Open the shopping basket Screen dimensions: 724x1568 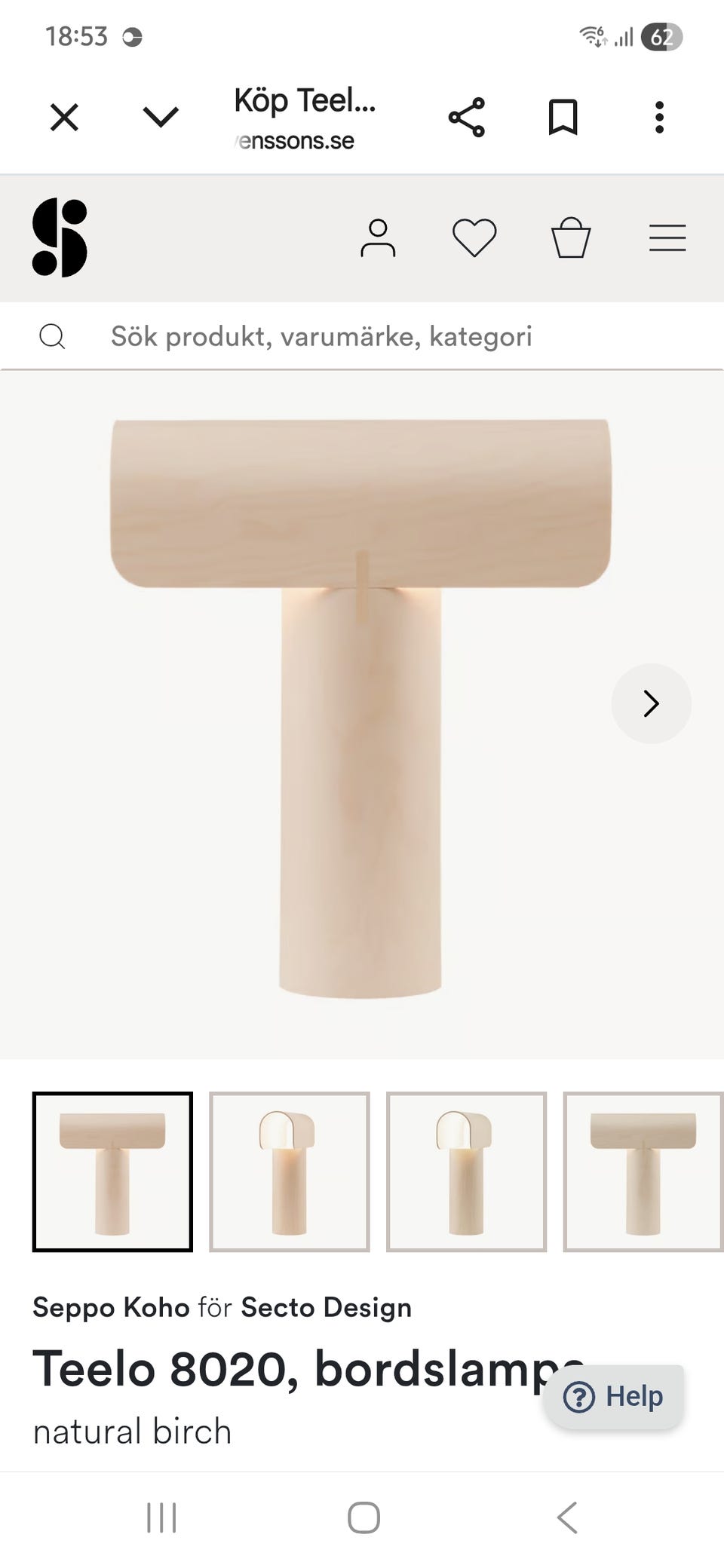(x=571, y=238)
